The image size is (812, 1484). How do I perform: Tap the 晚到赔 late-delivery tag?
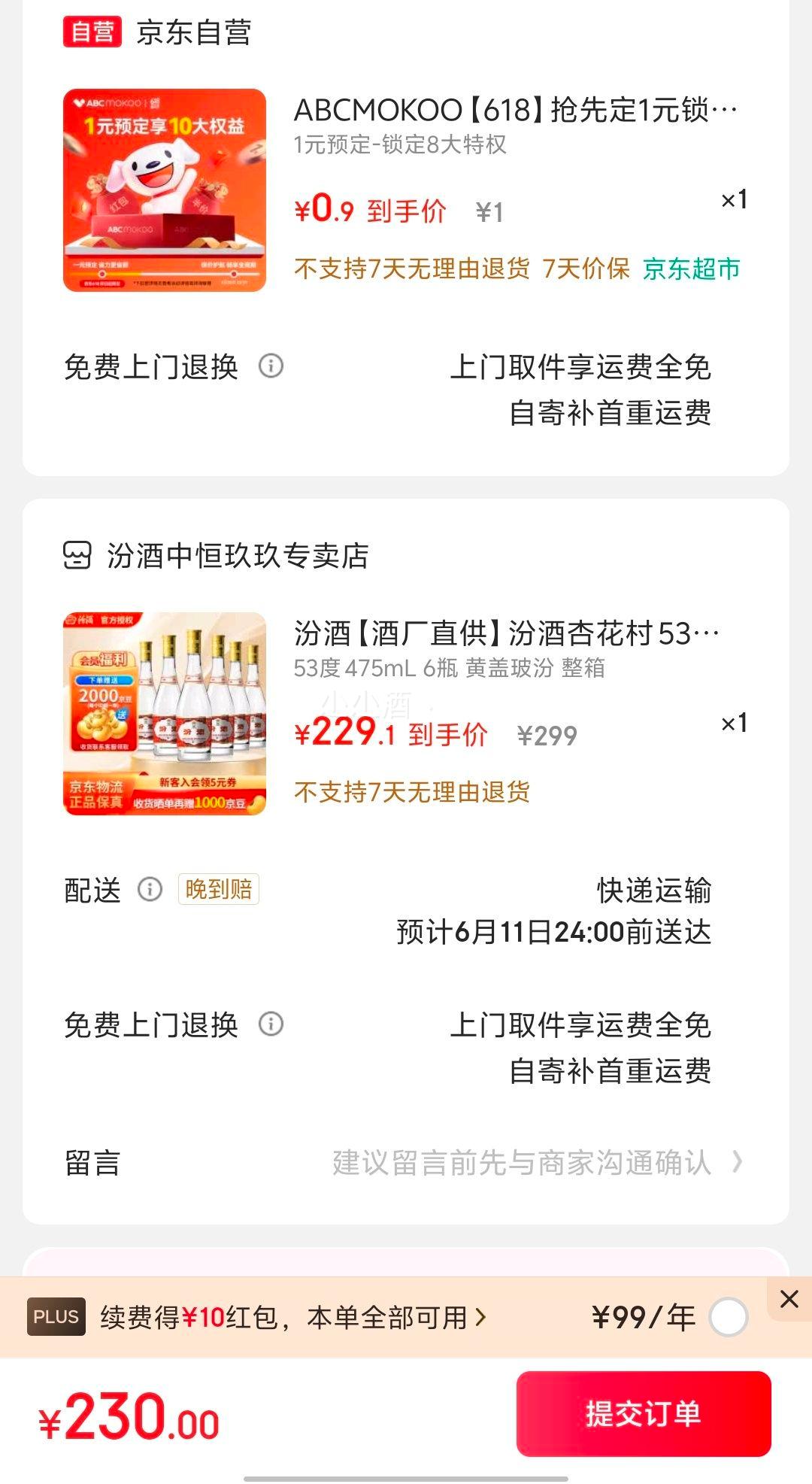(x=219, y=889)
